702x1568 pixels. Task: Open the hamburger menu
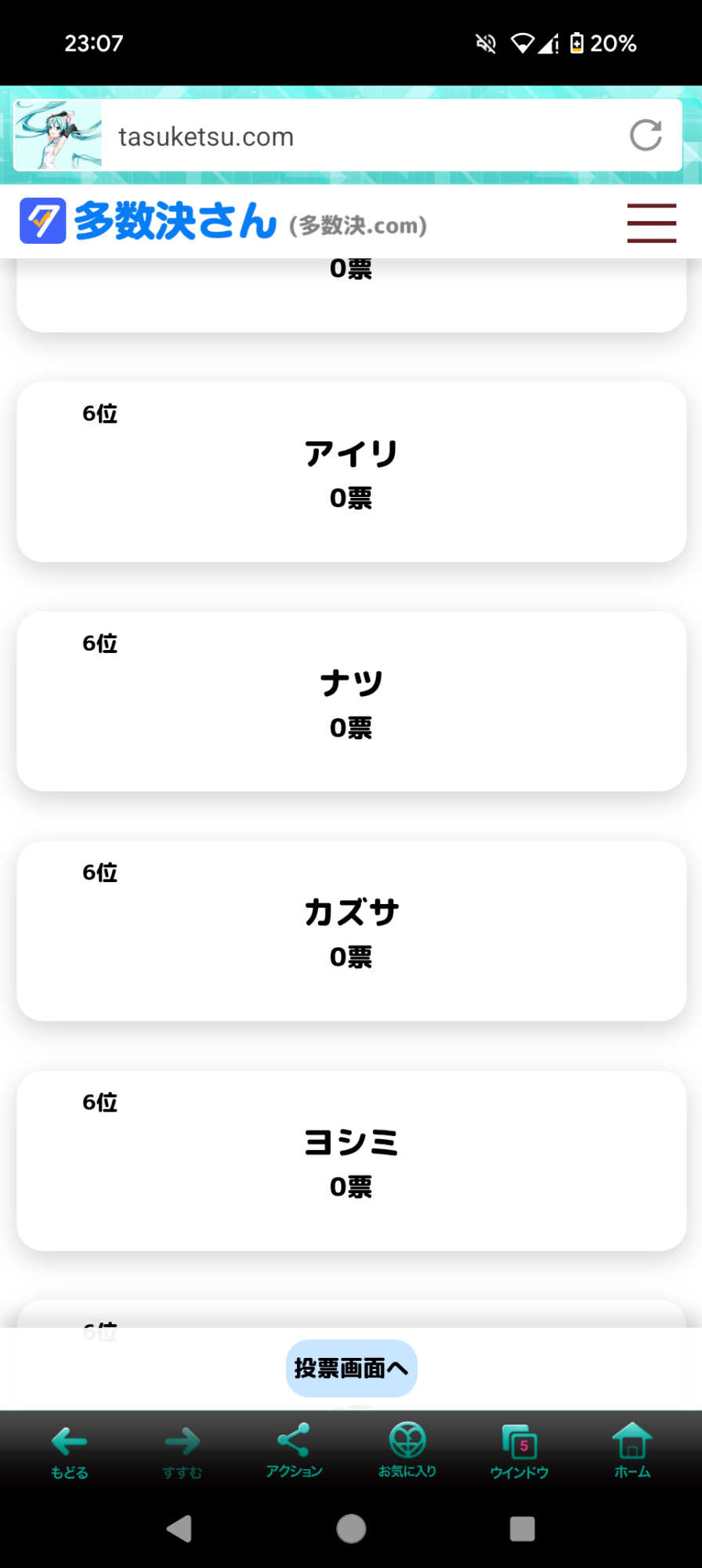pyautogui.click(x=651, y=223)
